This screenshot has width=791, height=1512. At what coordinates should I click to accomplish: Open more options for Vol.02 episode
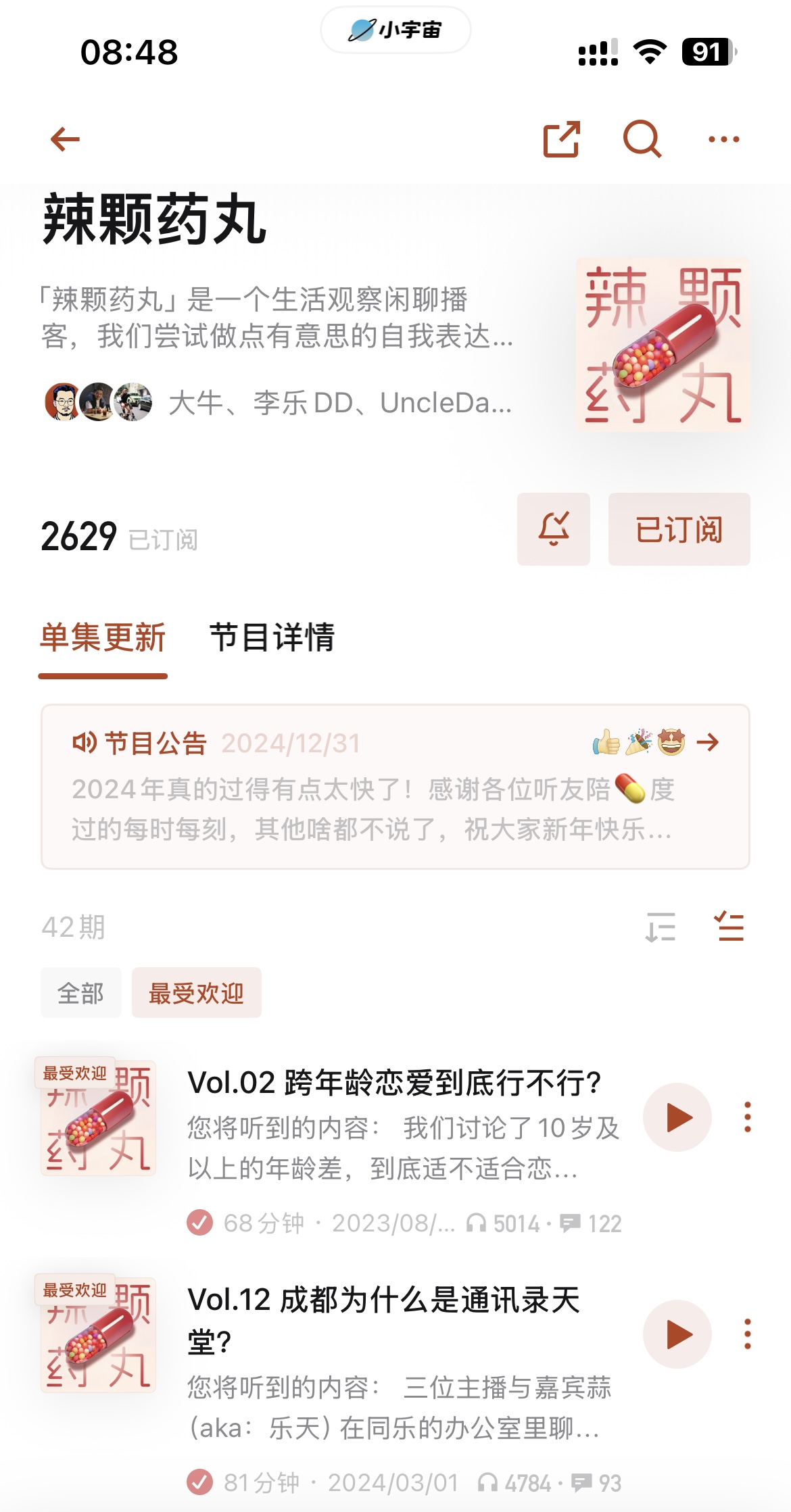pos(747,1117)
